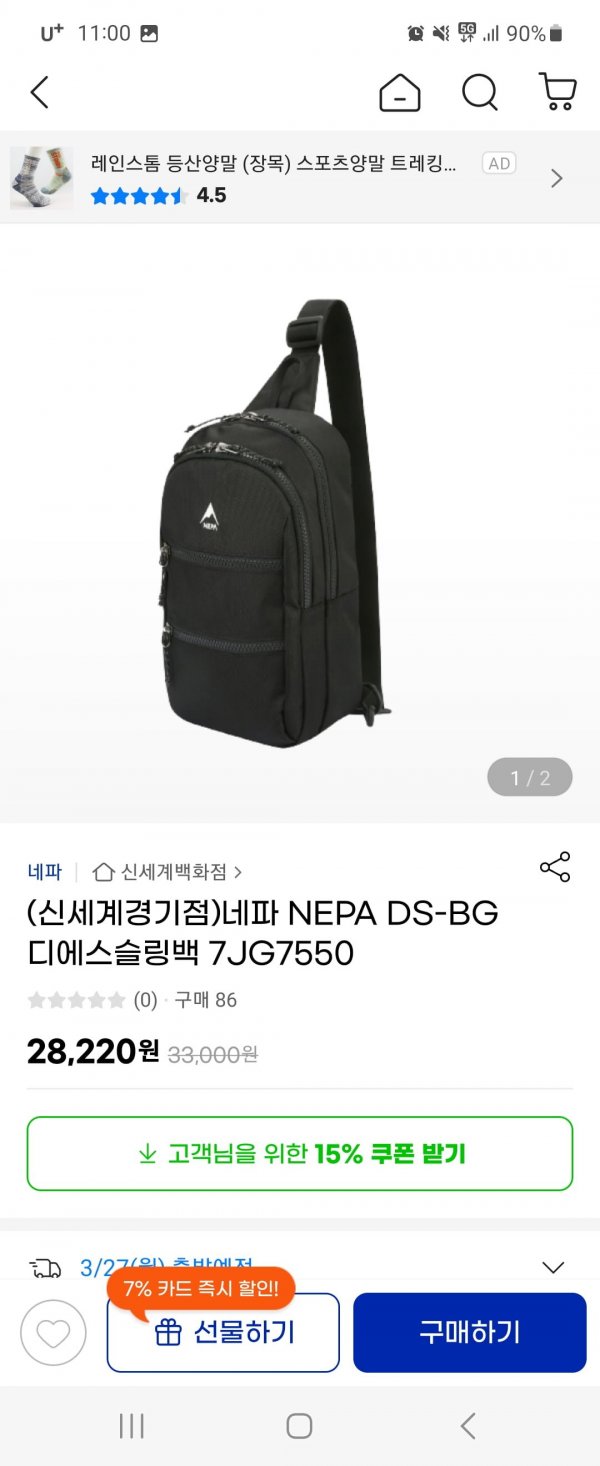Share this product
This screenshot has height=1466, width=600.
555,867
